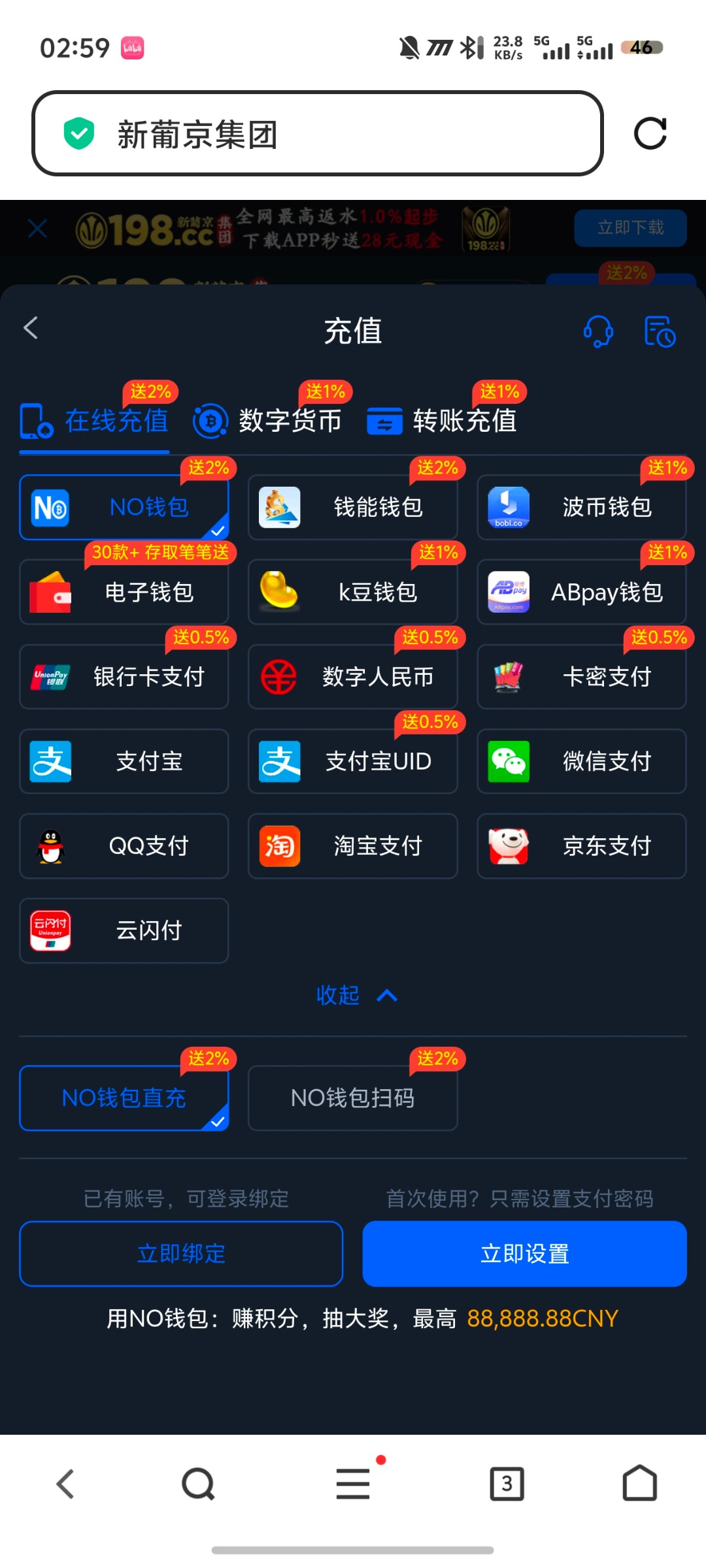This screenshot has width=706, height=1568.
Task: Choose 银行卡支付 method
Action: pyautogui.click(x=124, y=677)
